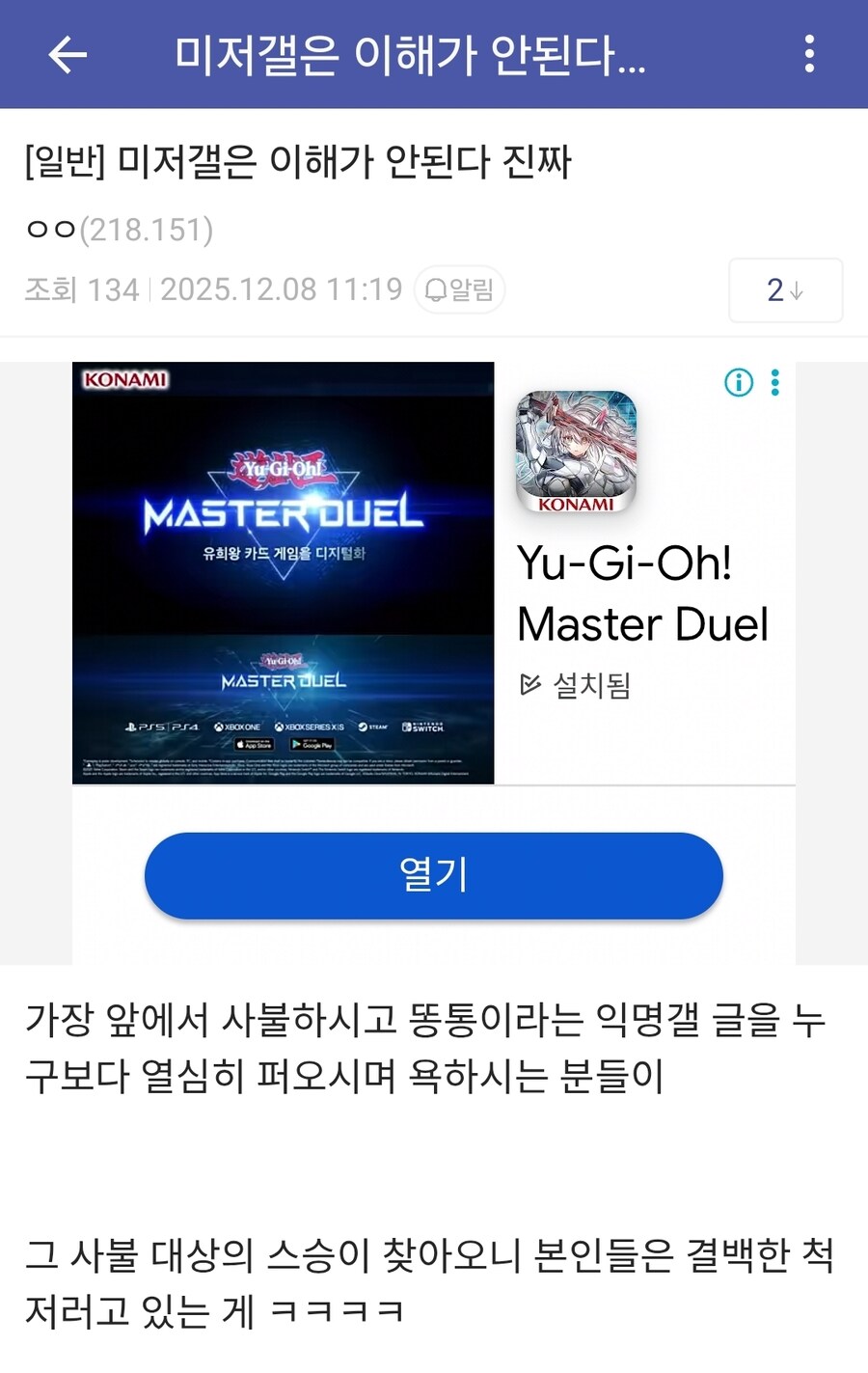Toggle post notifications with the 알림 button
The height and width of the screenshot is (1373, 868).
click(459, 290)
